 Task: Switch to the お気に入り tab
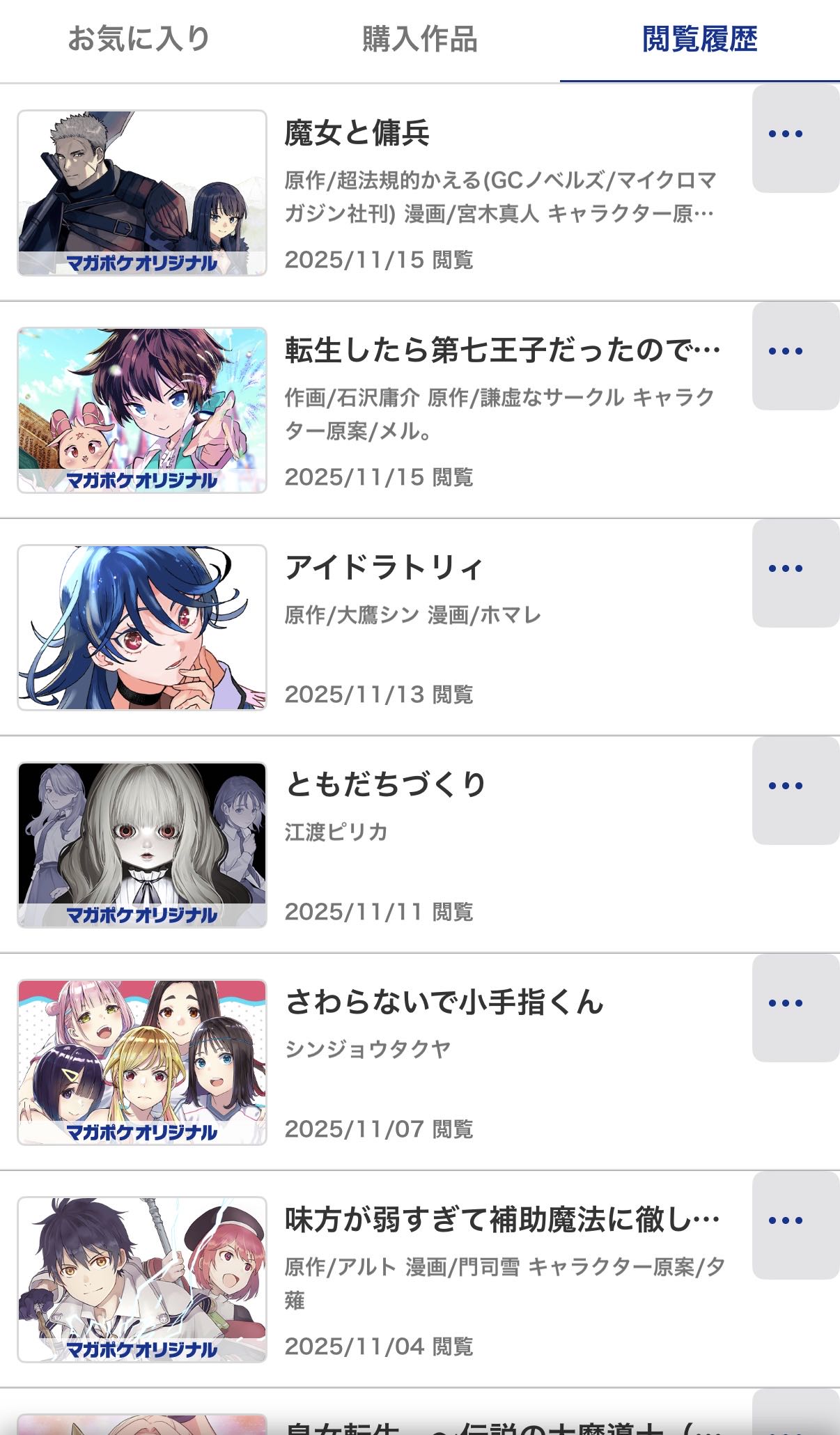(139, 40)
